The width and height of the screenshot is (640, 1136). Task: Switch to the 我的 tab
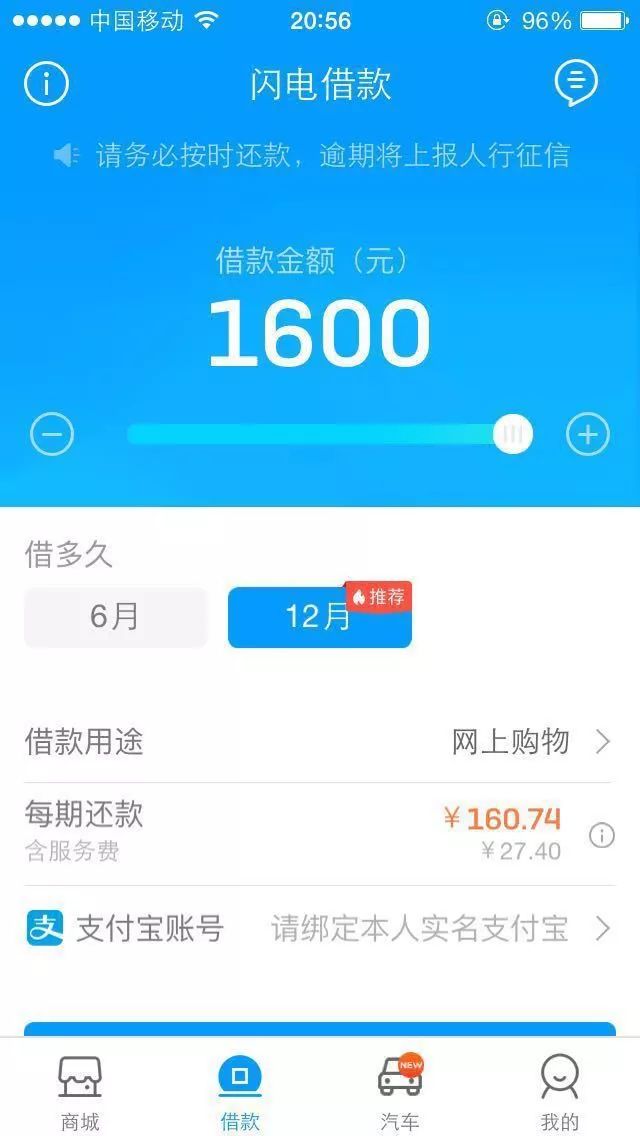[x=559, y=1092]
